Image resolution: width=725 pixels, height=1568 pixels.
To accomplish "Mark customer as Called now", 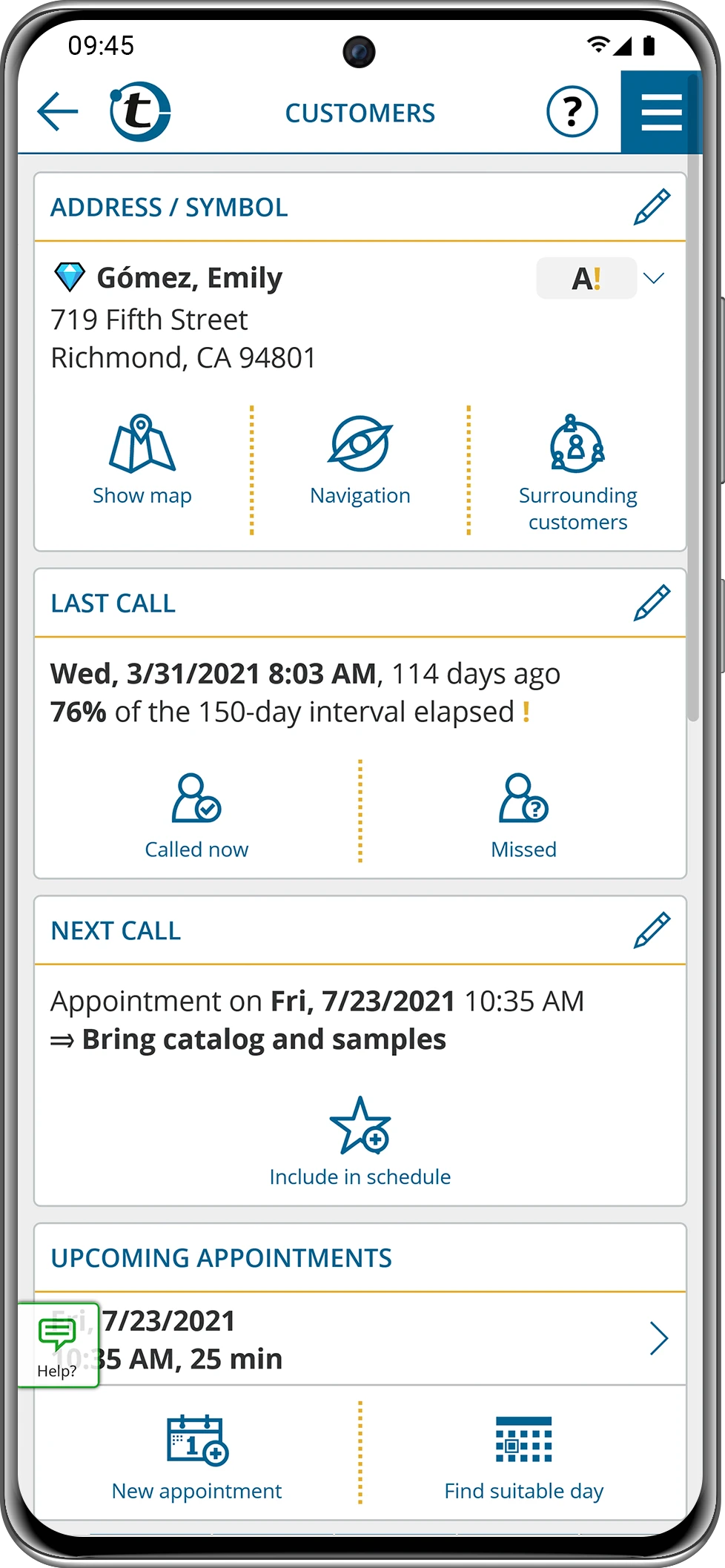I will tap(196, 816).
